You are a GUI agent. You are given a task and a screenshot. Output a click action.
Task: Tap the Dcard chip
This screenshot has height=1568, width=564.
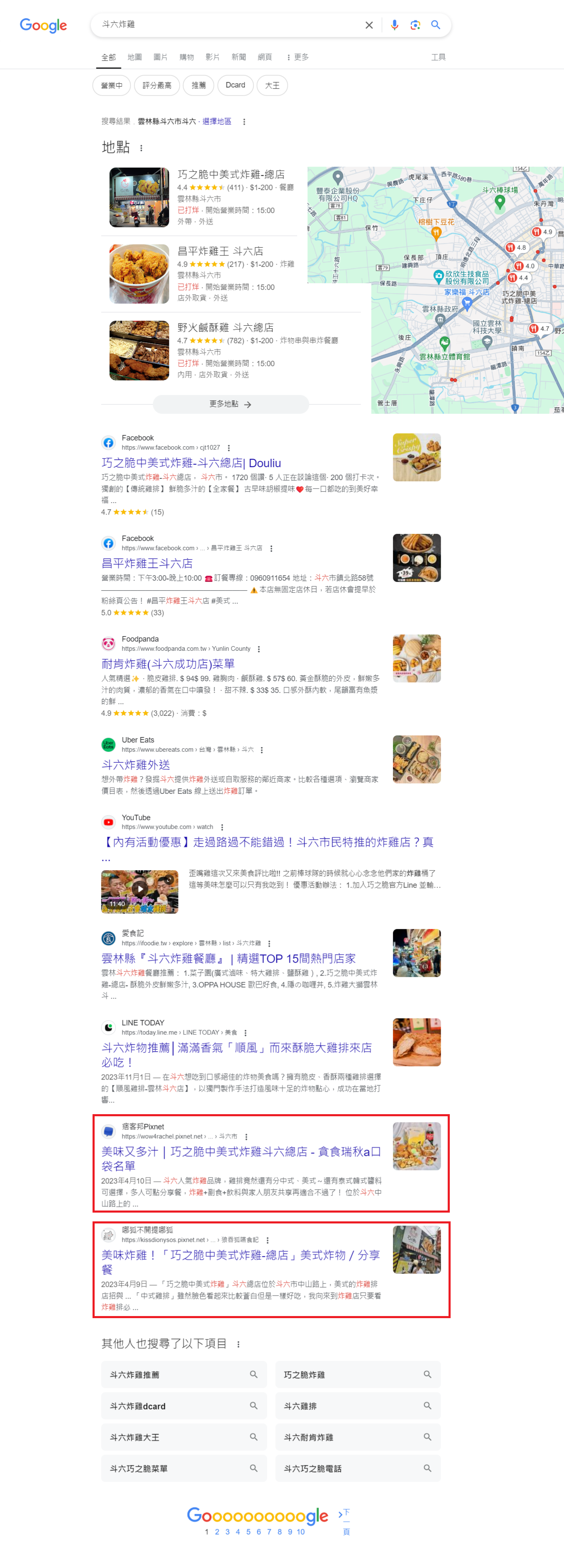pos(235,86)
